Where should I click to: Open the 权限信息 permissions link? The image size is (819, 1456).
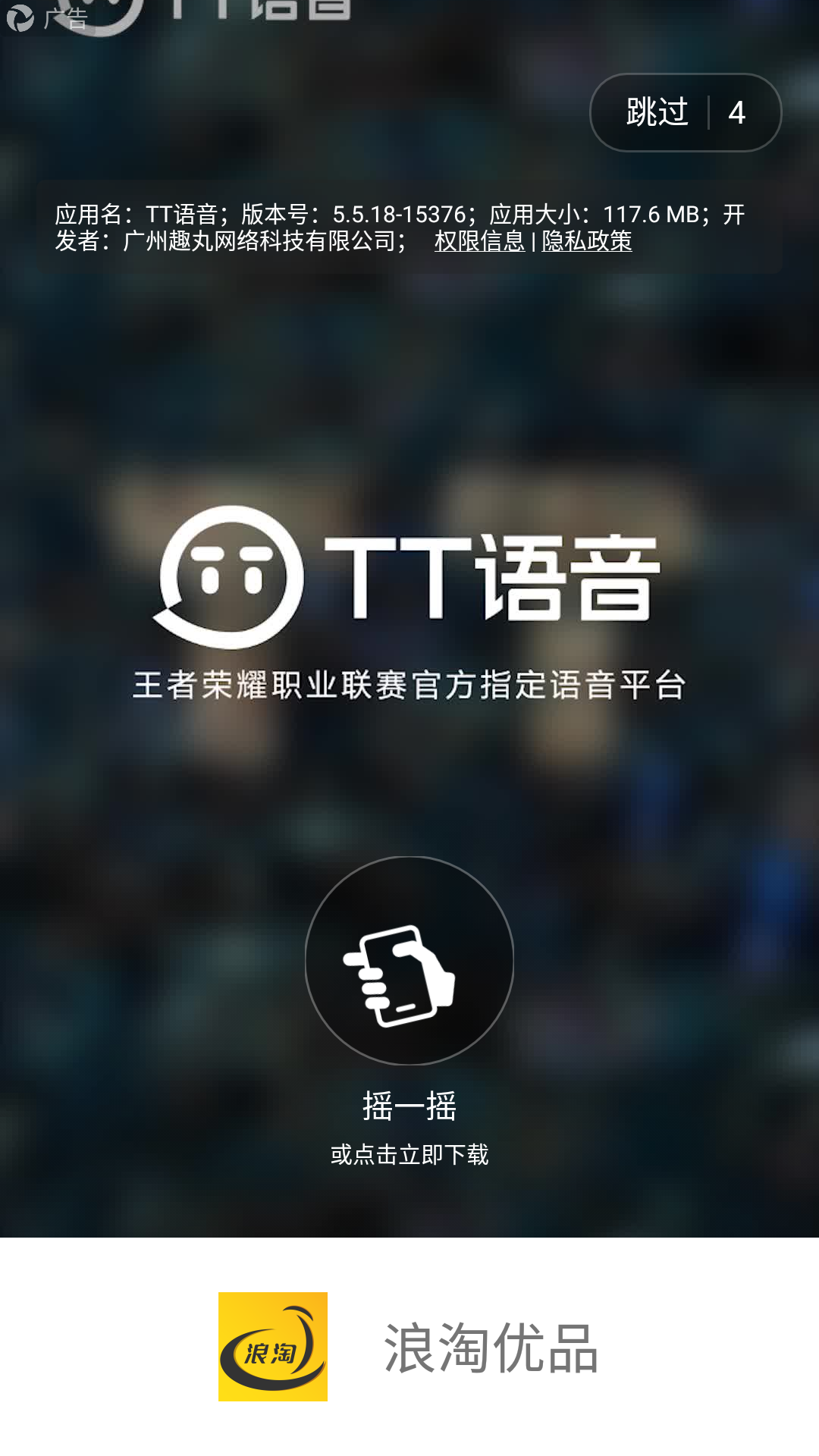(x=479, y=241)
